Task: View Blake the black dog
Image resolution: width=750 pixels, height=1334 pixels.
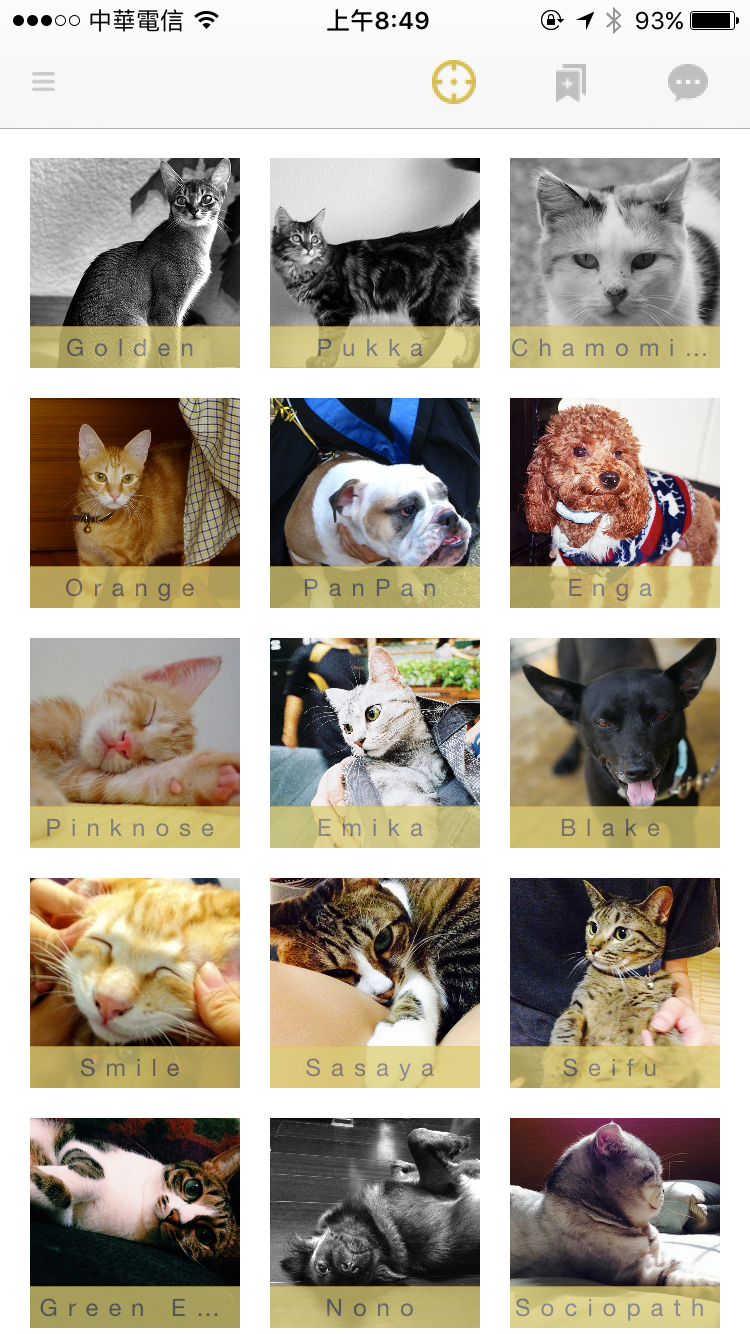Action: [615, 742]
